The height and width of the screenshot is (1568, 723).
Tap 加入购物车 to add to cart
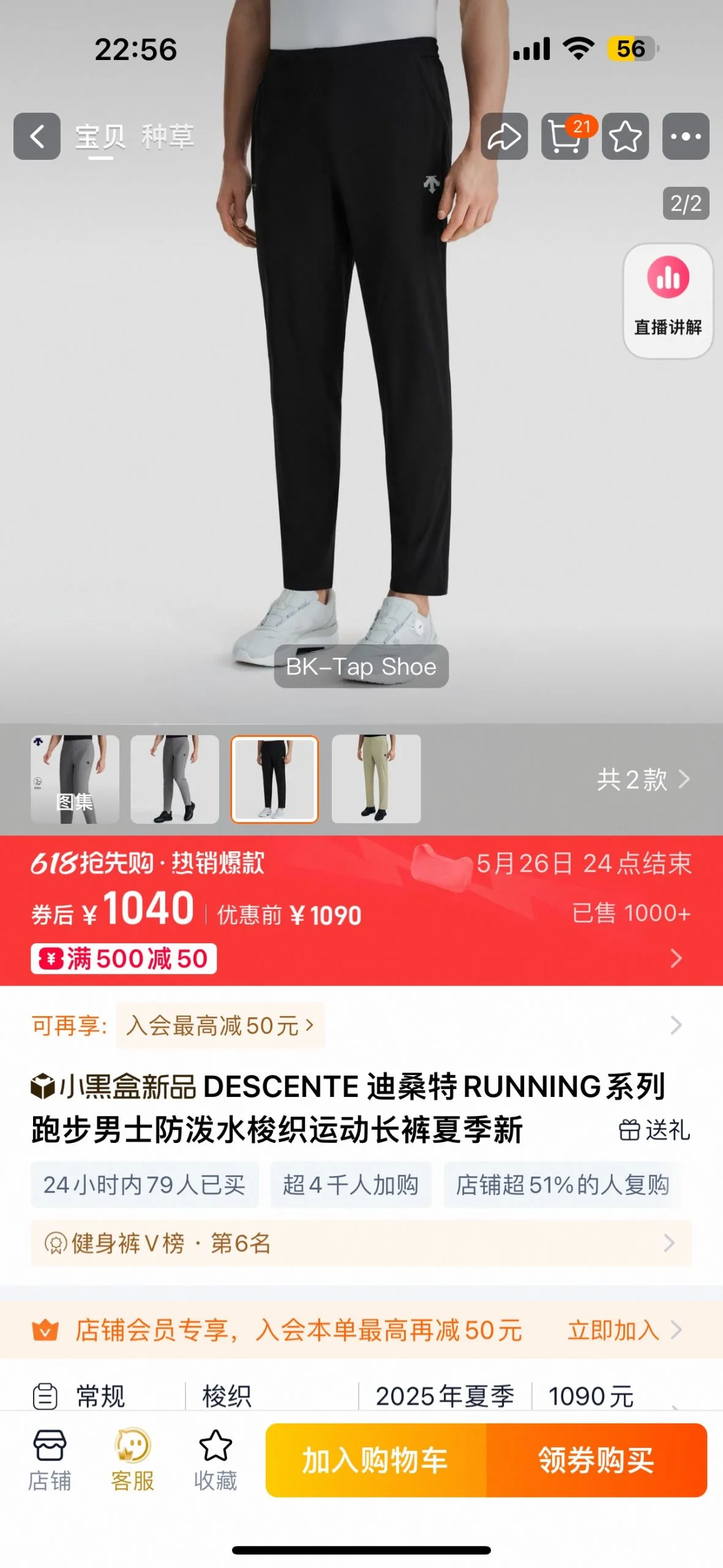[x=376, y=1460]
